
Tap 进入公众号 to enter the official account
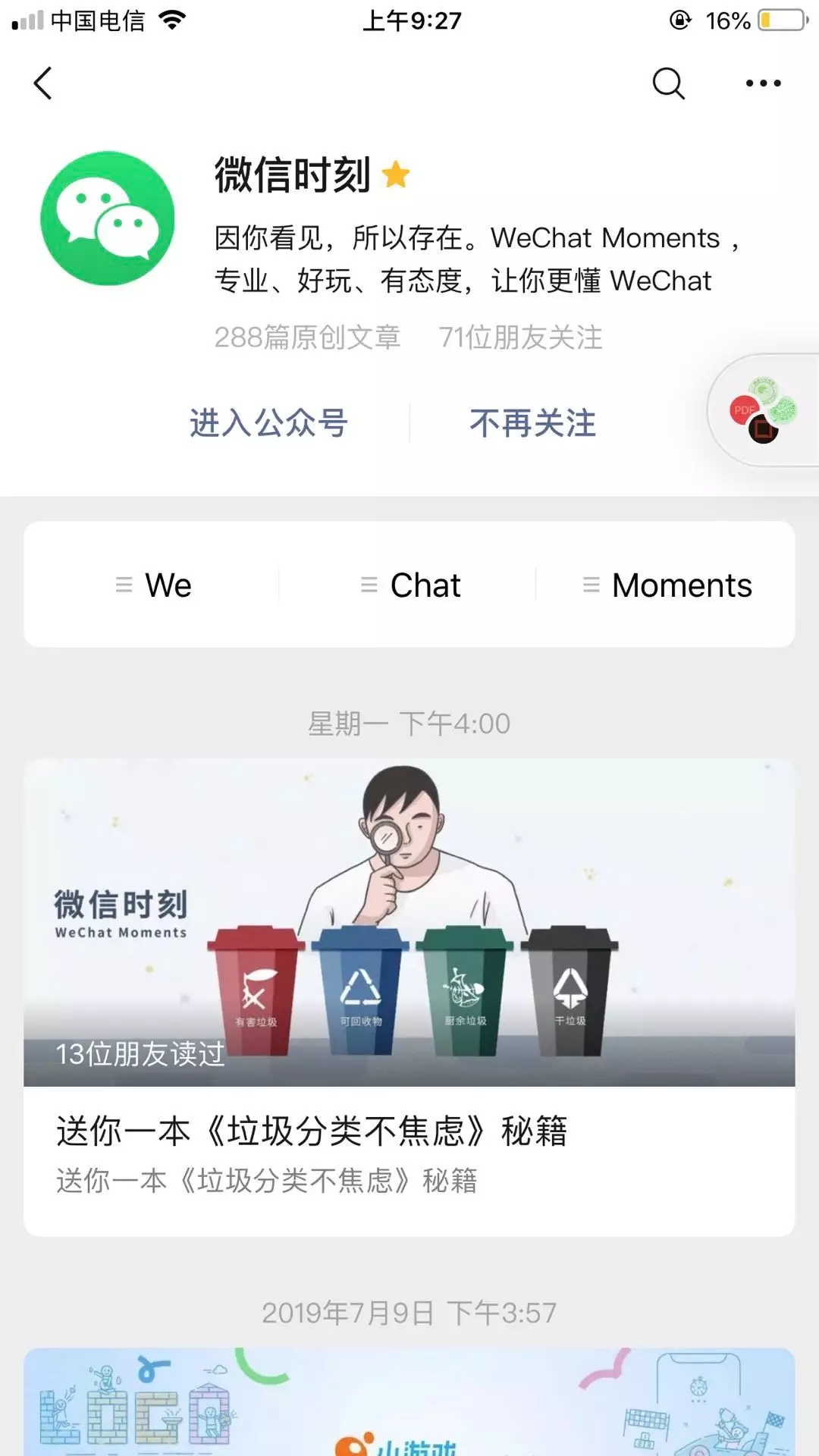click(268, 423)
